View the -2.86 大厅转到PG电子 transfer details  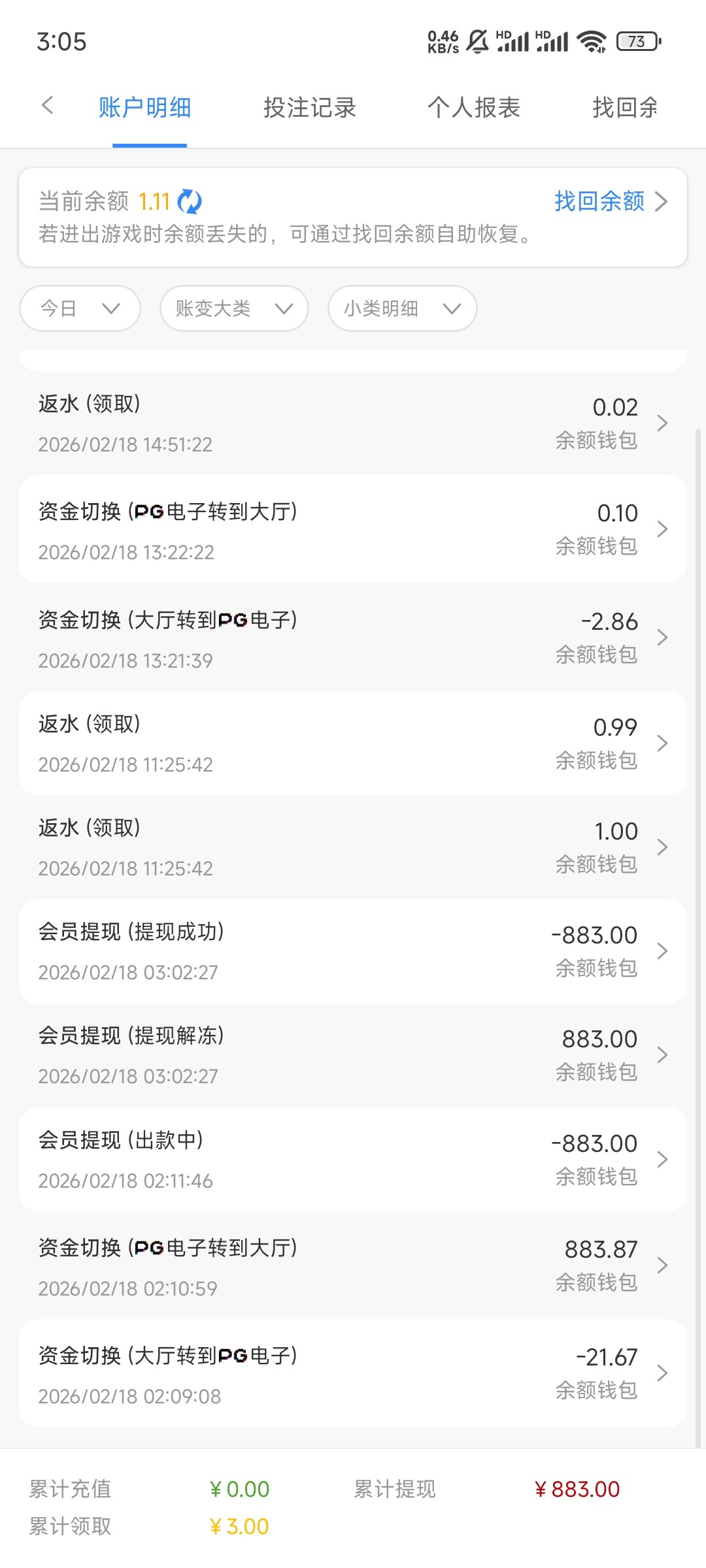(x=353, y=638)
